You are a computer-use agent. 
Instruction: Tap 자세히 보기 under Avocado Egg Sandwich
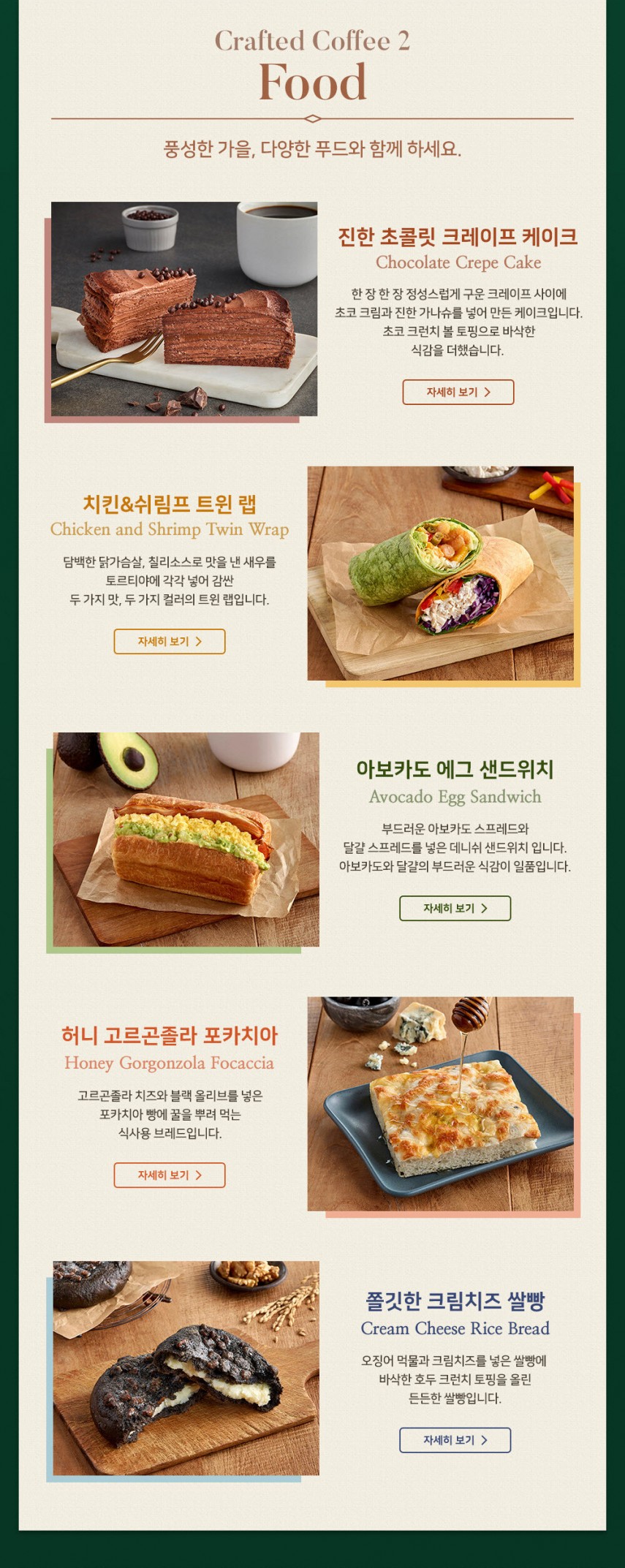click(x=455, y=908)
